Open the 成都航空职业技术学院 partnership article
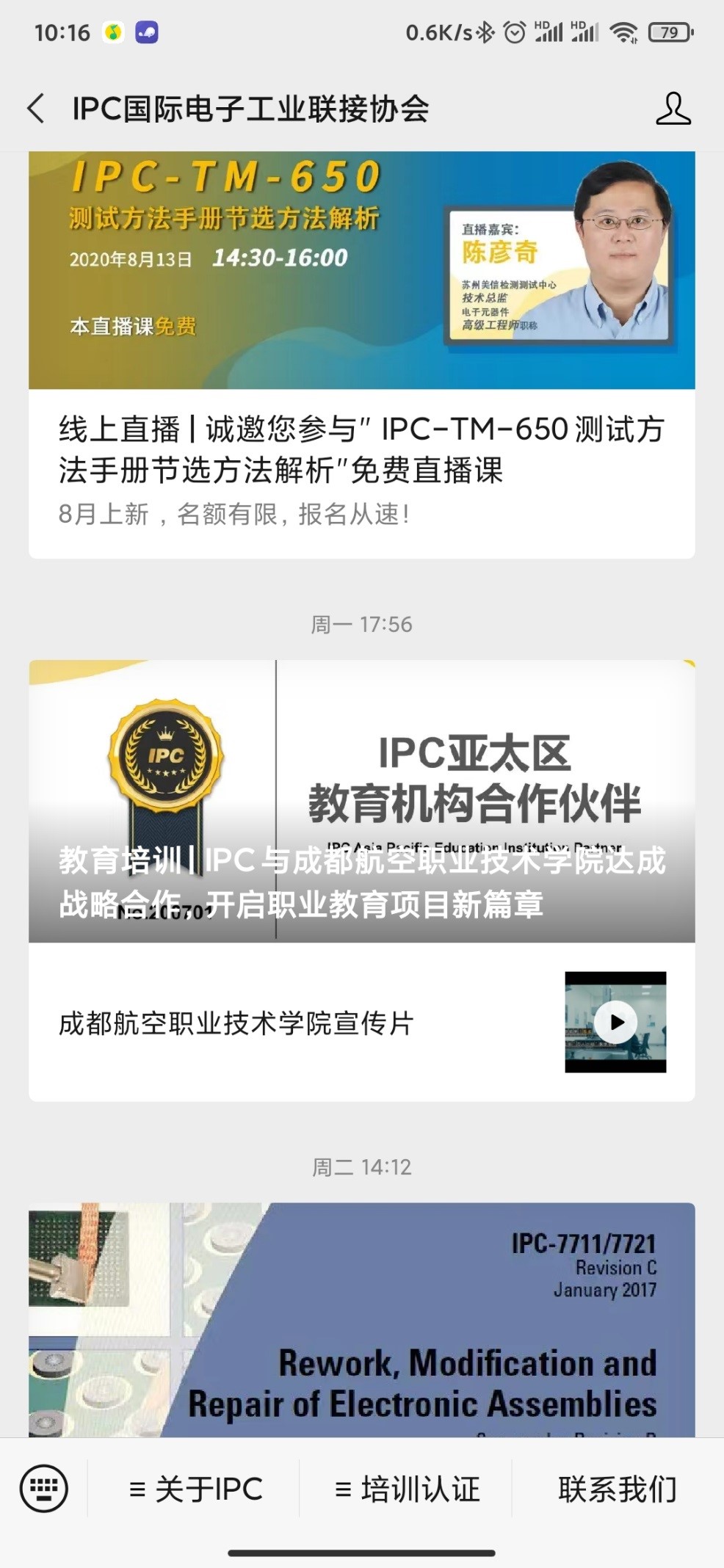Screen dimensions: 724x1568 click(x=361, y=800)
